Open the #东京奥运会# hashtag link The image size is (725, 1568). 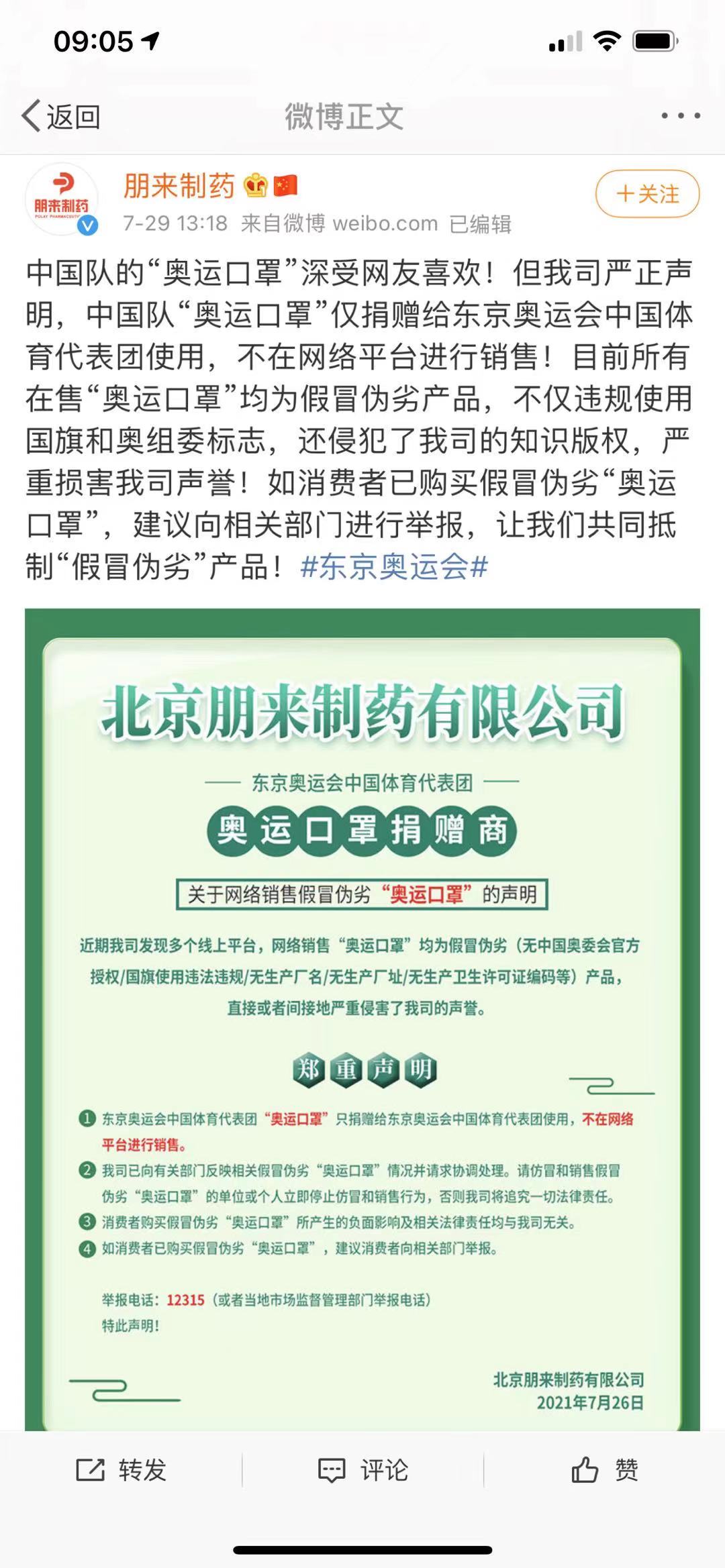[394, 567]
